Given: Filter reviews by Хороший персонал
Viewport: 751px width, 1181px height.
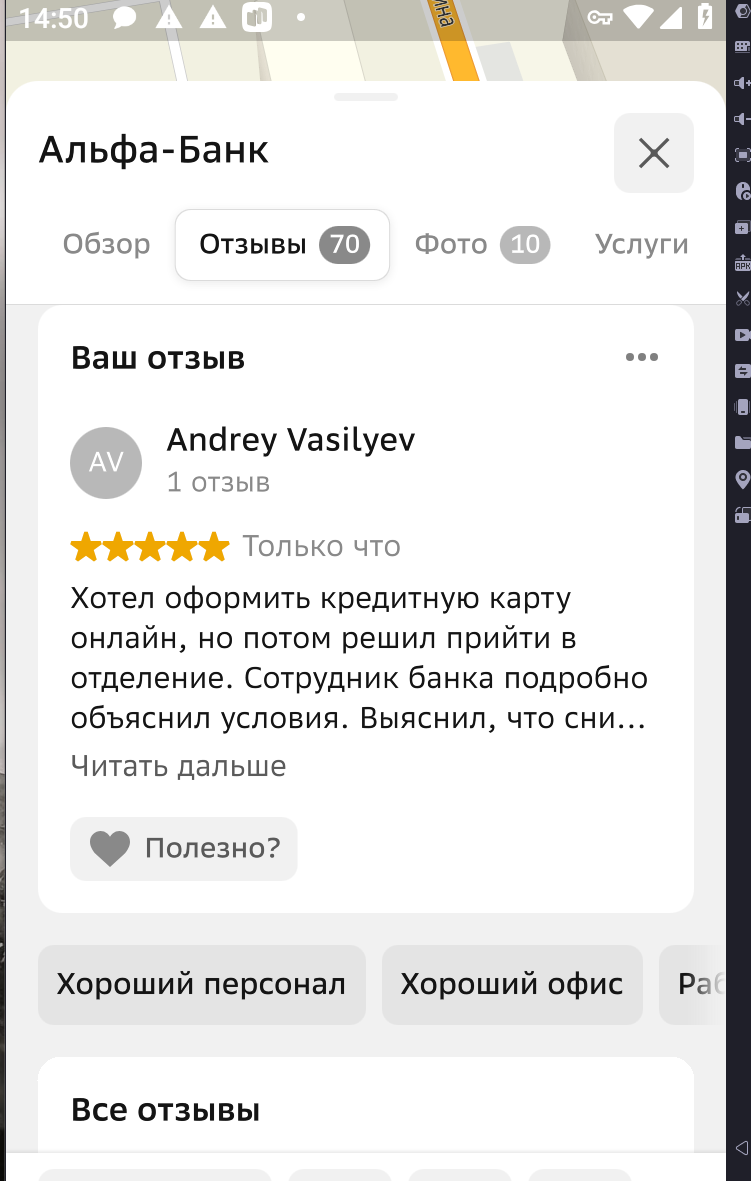Looking at the screenshot, I should tap(201, 984).
